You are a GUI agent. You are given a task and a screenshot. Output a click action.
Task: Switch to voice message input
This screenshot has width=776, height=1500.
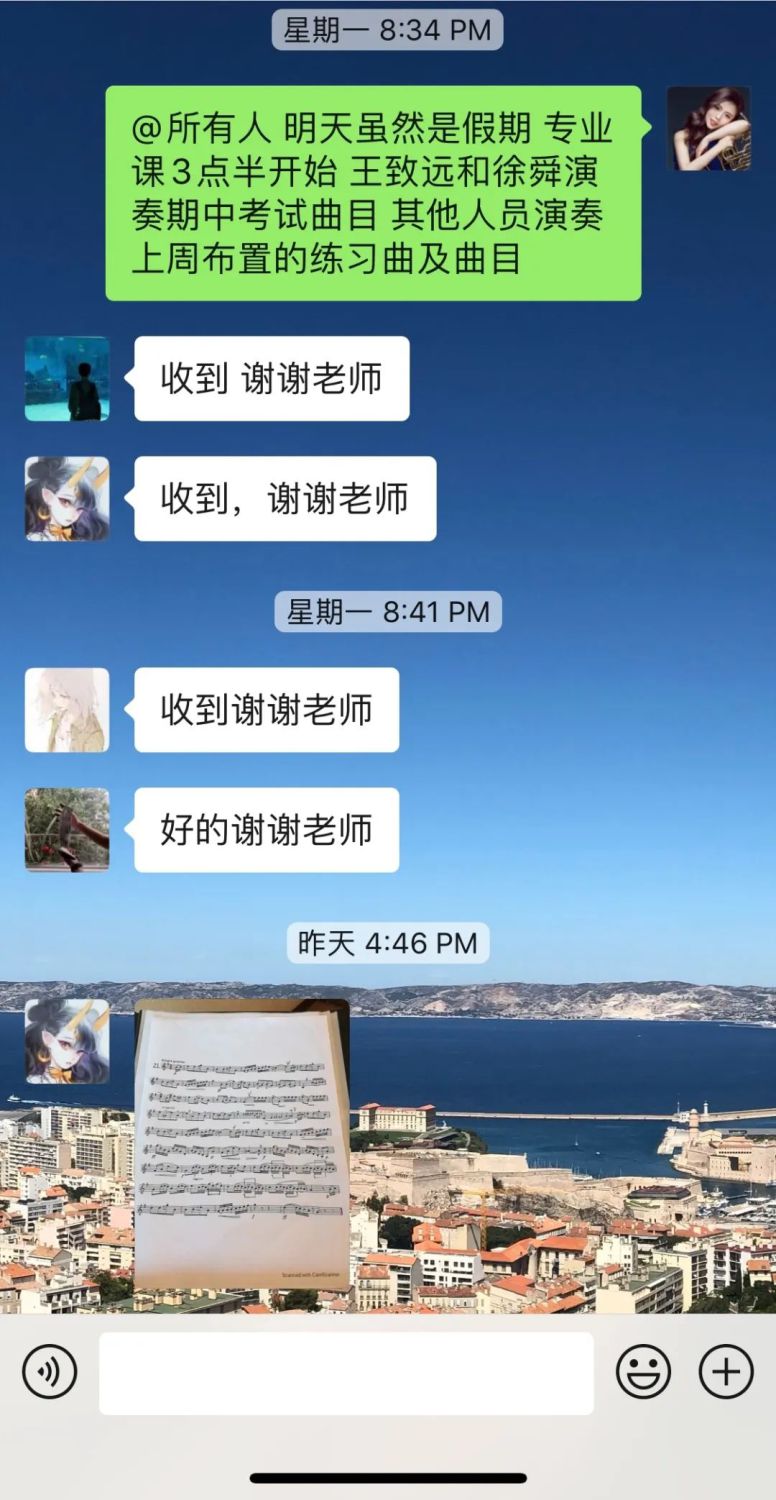click(49, 1371)
